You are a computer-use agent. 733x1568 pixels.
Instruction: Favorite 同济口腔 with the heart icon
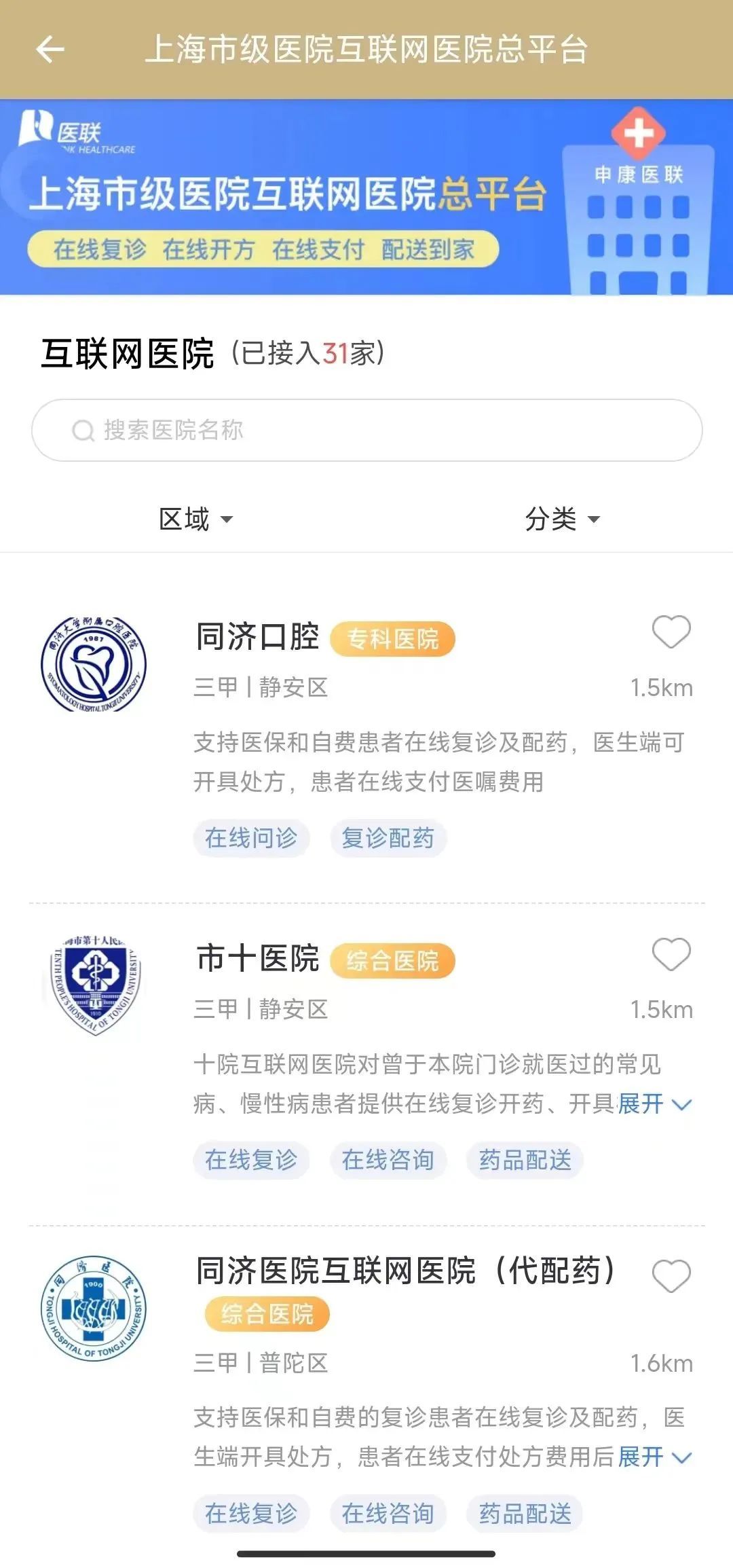[671, 632]
